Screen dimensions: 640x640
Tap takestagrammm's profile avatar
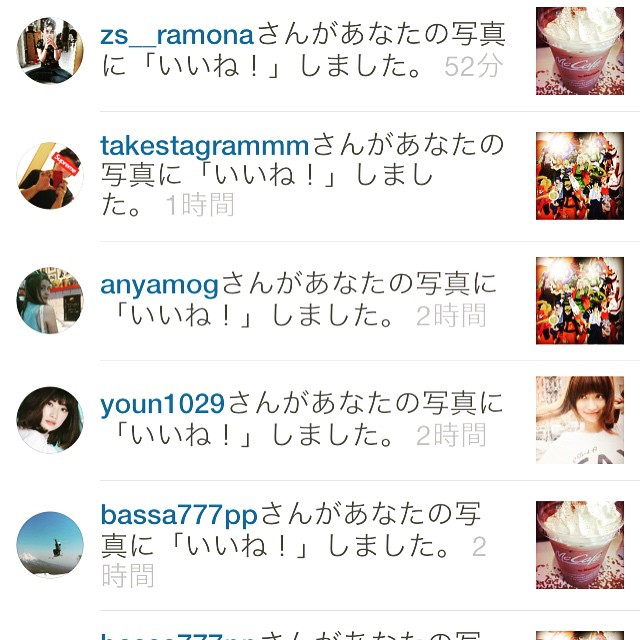pyautogui.click(x=50, y=176)
